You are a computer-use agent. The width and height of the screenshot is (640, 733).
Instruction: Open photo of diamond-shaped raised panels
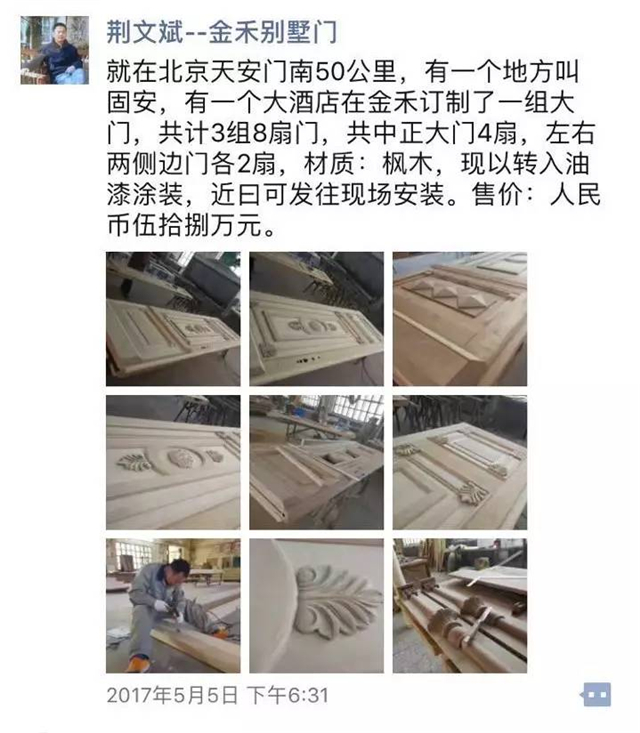point(459,319)
